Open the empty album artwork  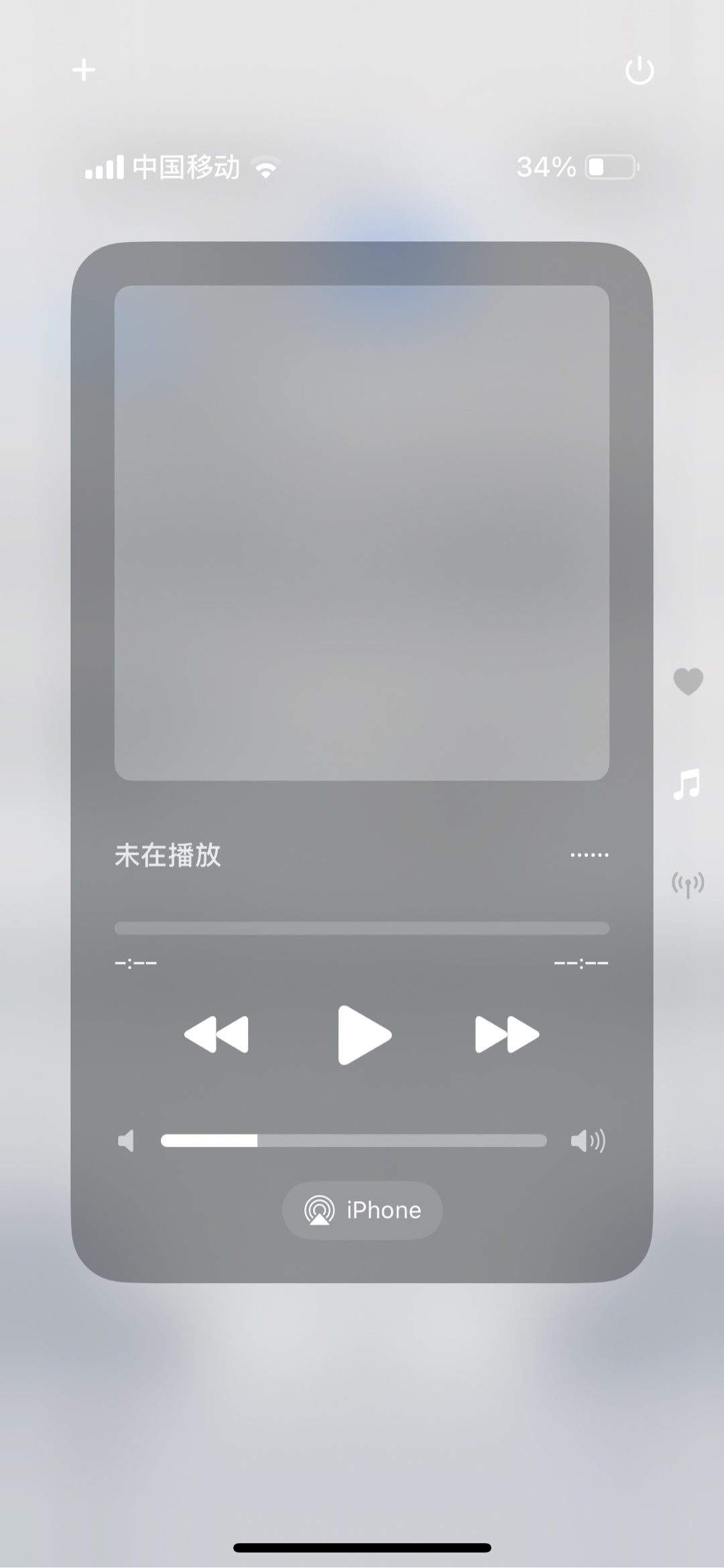coord(362,533)
